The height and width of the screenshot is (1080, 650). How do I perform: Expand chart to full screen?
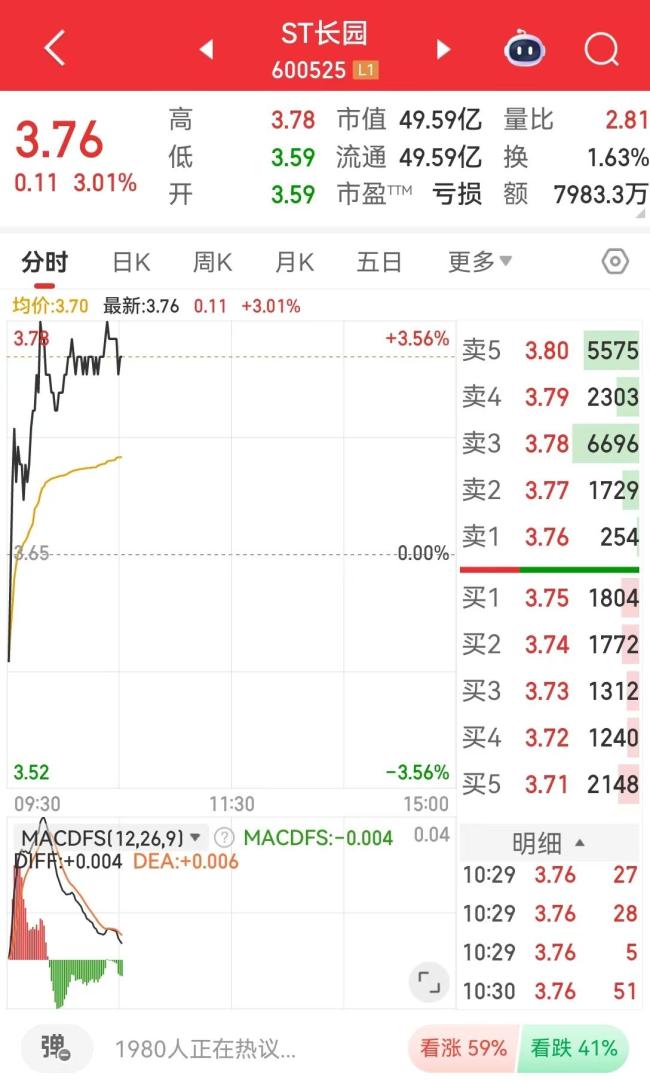pyautogui.click(x=429, y=981)
